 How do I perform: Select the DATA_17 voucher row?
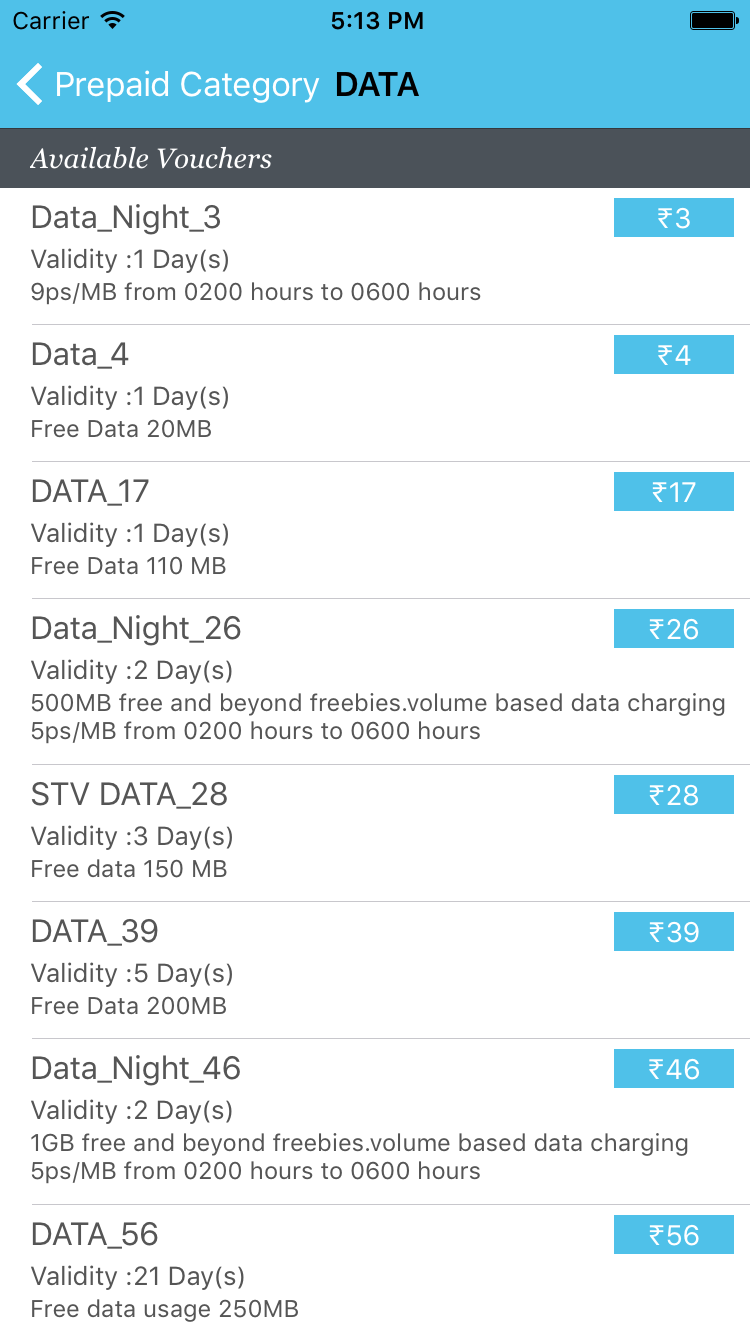point(300,525)
